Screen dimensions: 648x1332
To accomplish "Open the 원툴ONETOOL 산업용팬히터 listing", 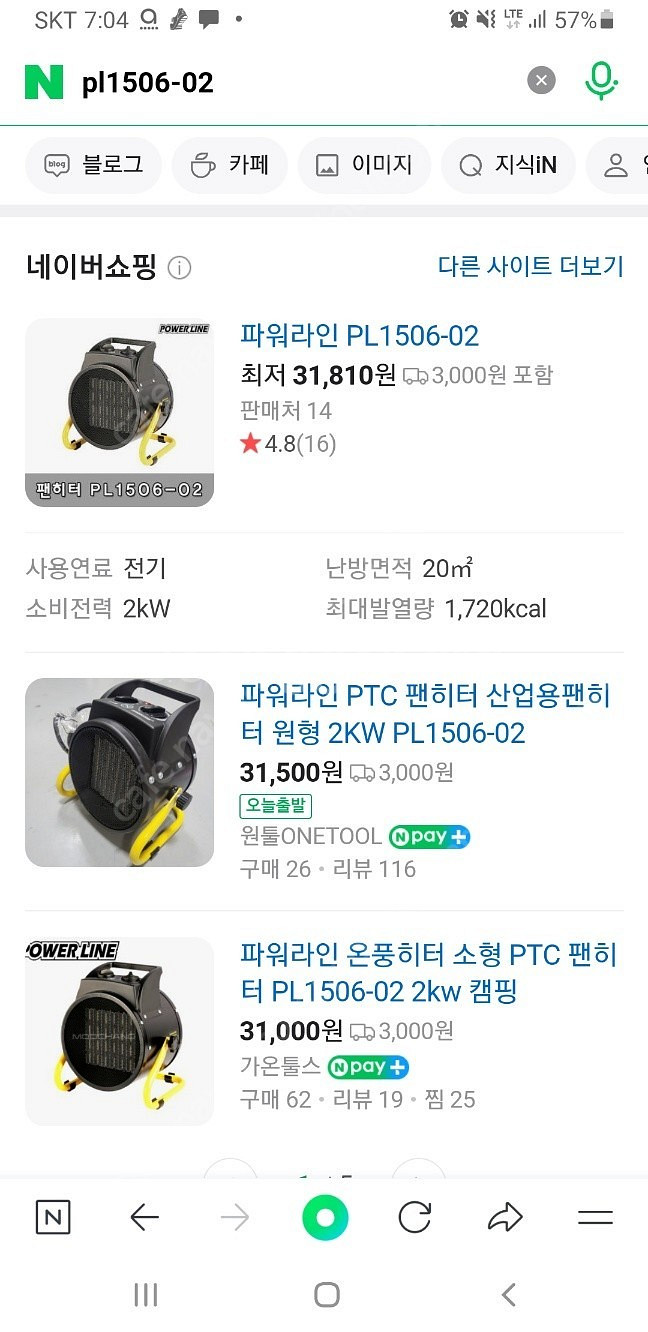I will [425, 714].
